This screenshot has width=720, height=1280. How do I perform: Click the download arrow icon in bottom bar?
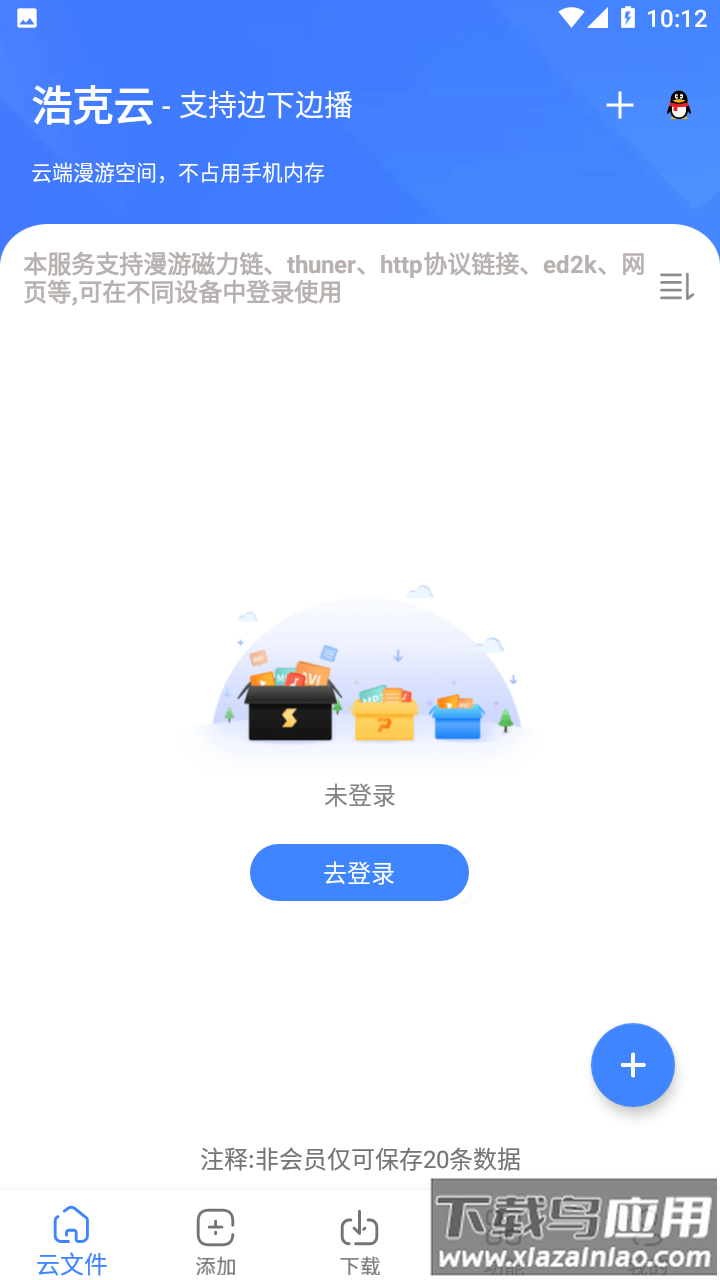click(360, 1224)
